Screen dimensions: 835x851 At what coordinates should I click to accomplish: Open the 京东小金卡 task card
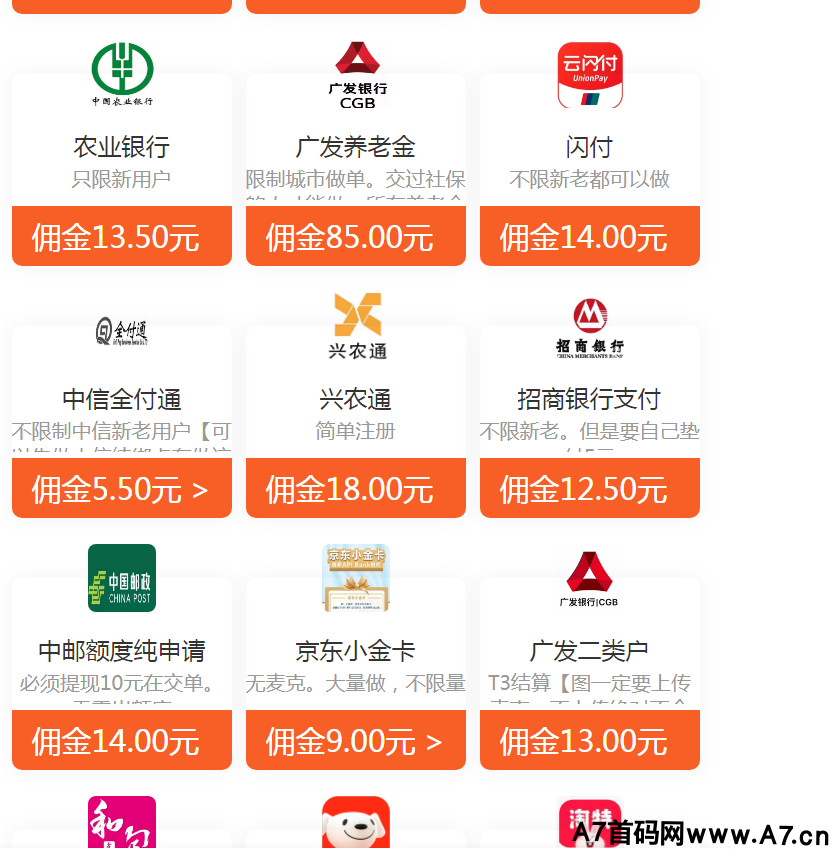(x=356, y=652)
